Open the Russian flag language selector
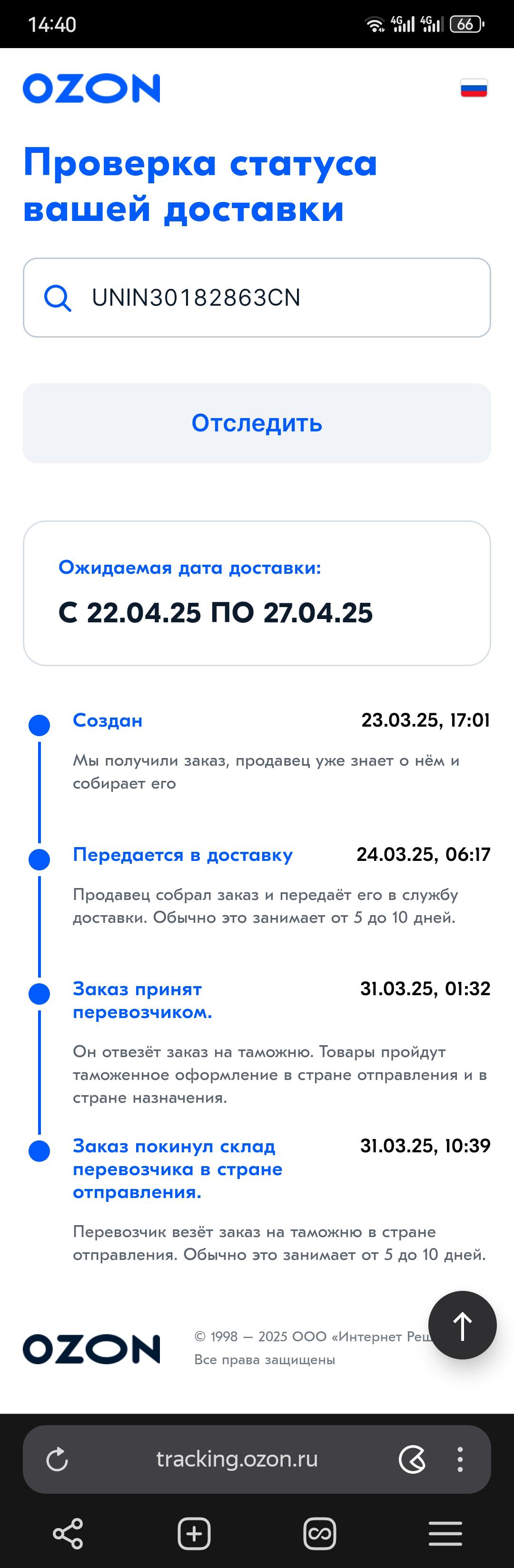The width and height of the screenshot is (514, 1568). click(x=473, y=88)
